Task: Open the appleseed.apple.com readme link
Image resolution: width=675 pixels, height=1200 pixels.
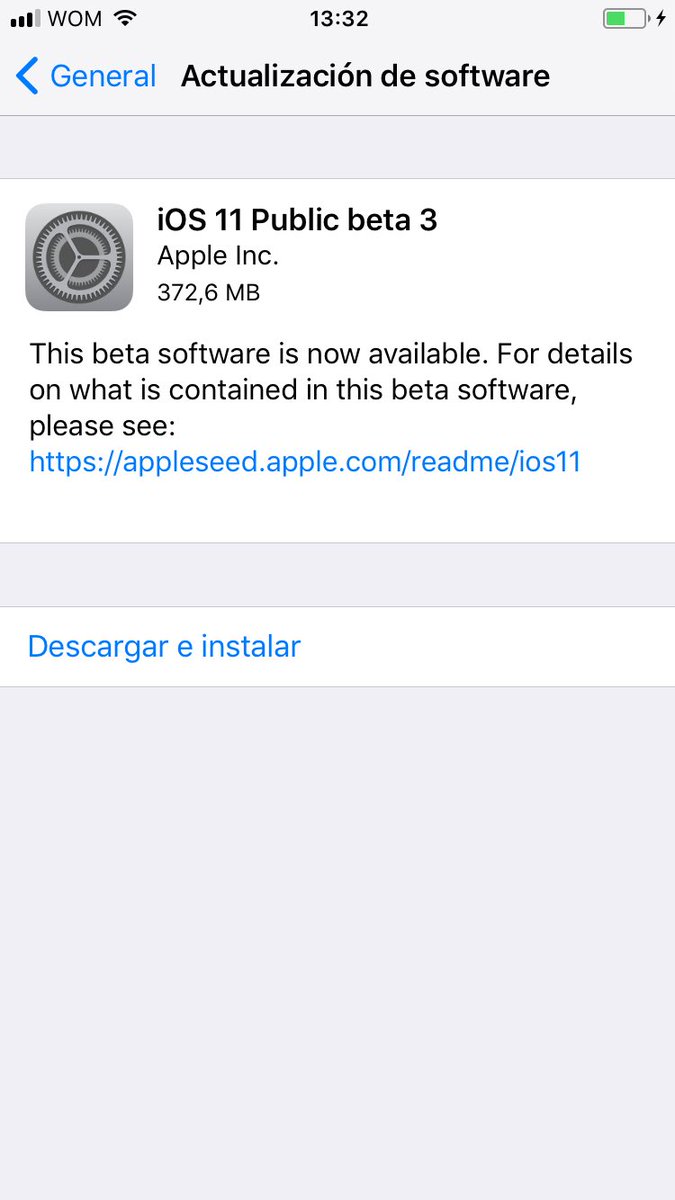Action: click(x=305, y=461)
